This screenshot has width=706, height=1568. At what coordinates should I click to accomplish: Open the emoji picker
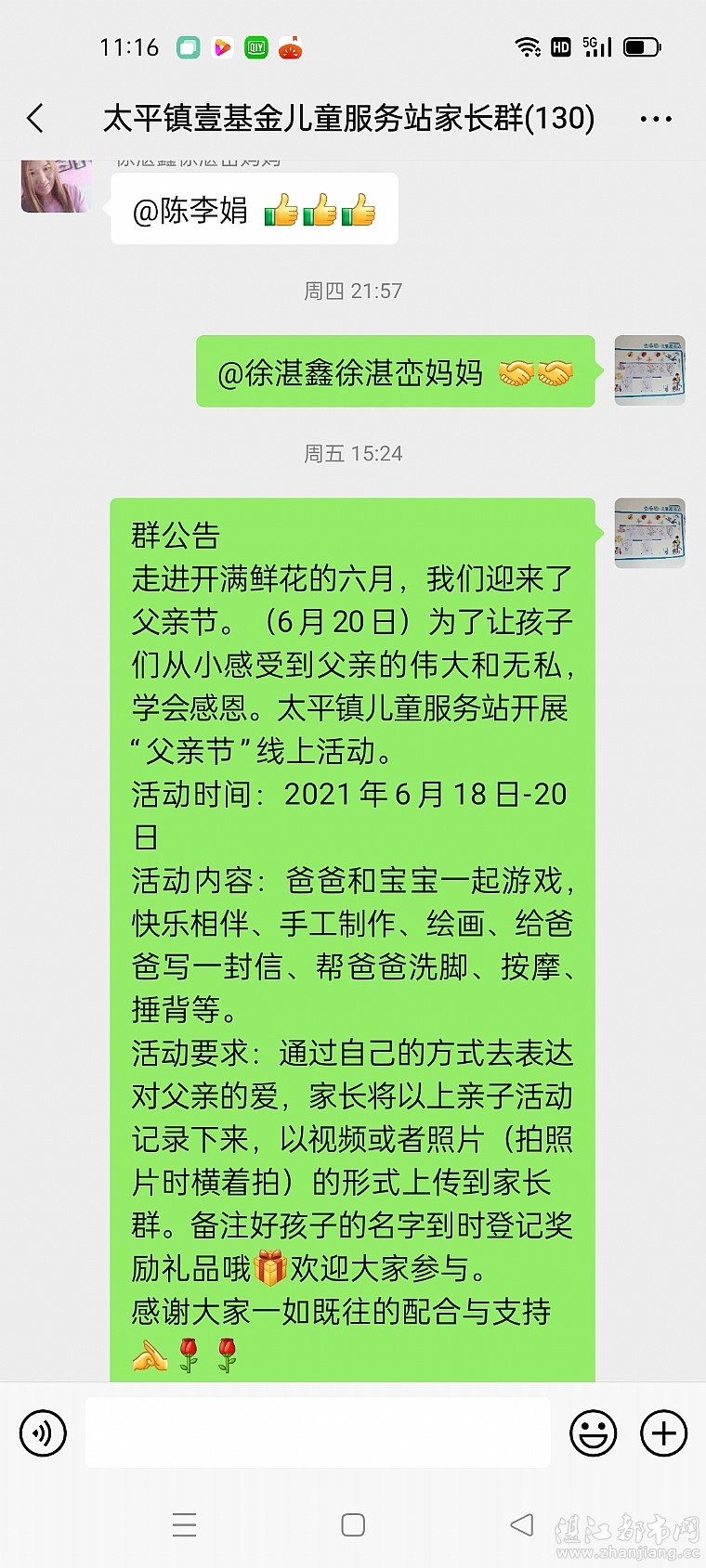pos(593,1432)
